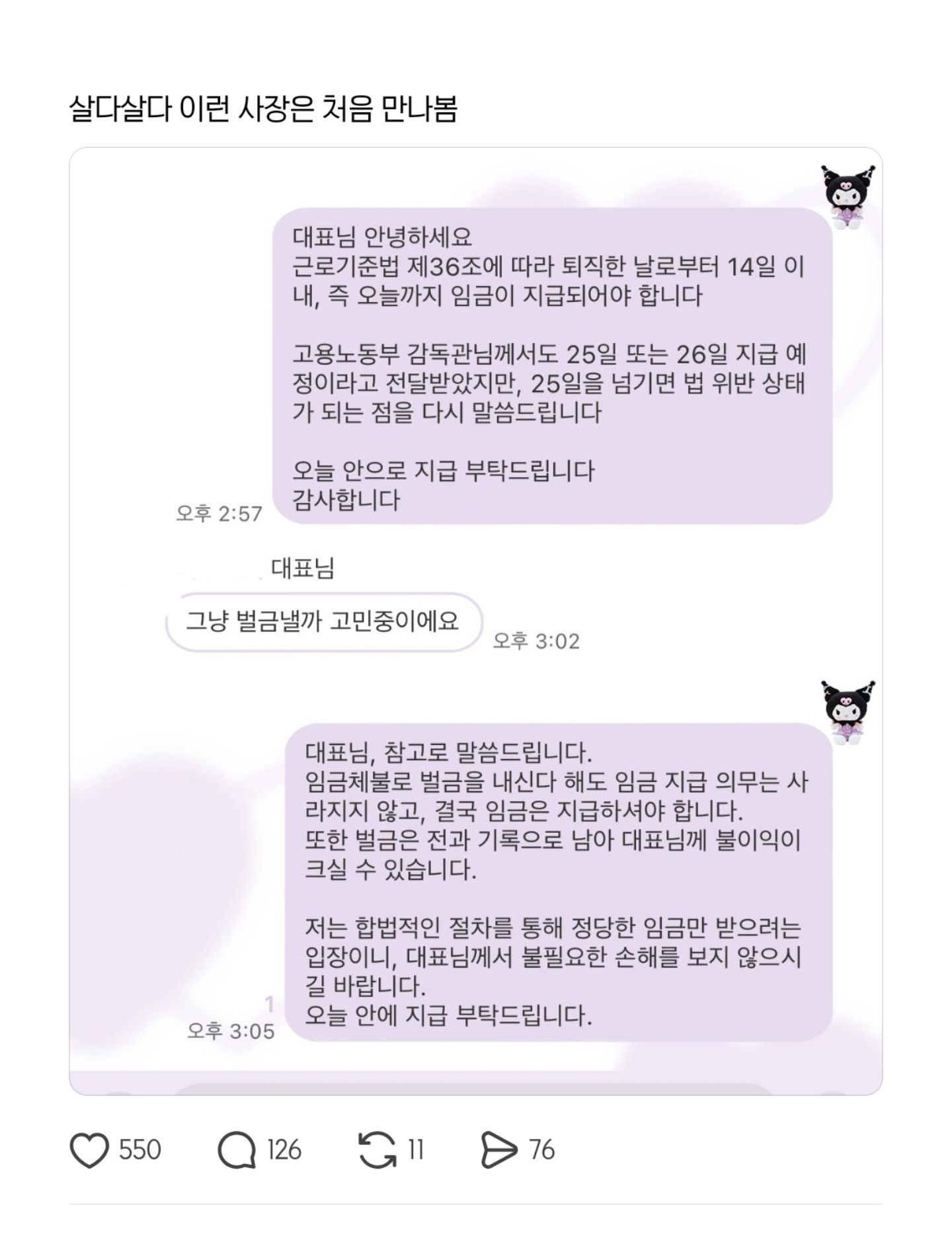This screenshot has height=1252, width=952.
Task: Open the comments with 126 replies
Action: (237, 1150)
